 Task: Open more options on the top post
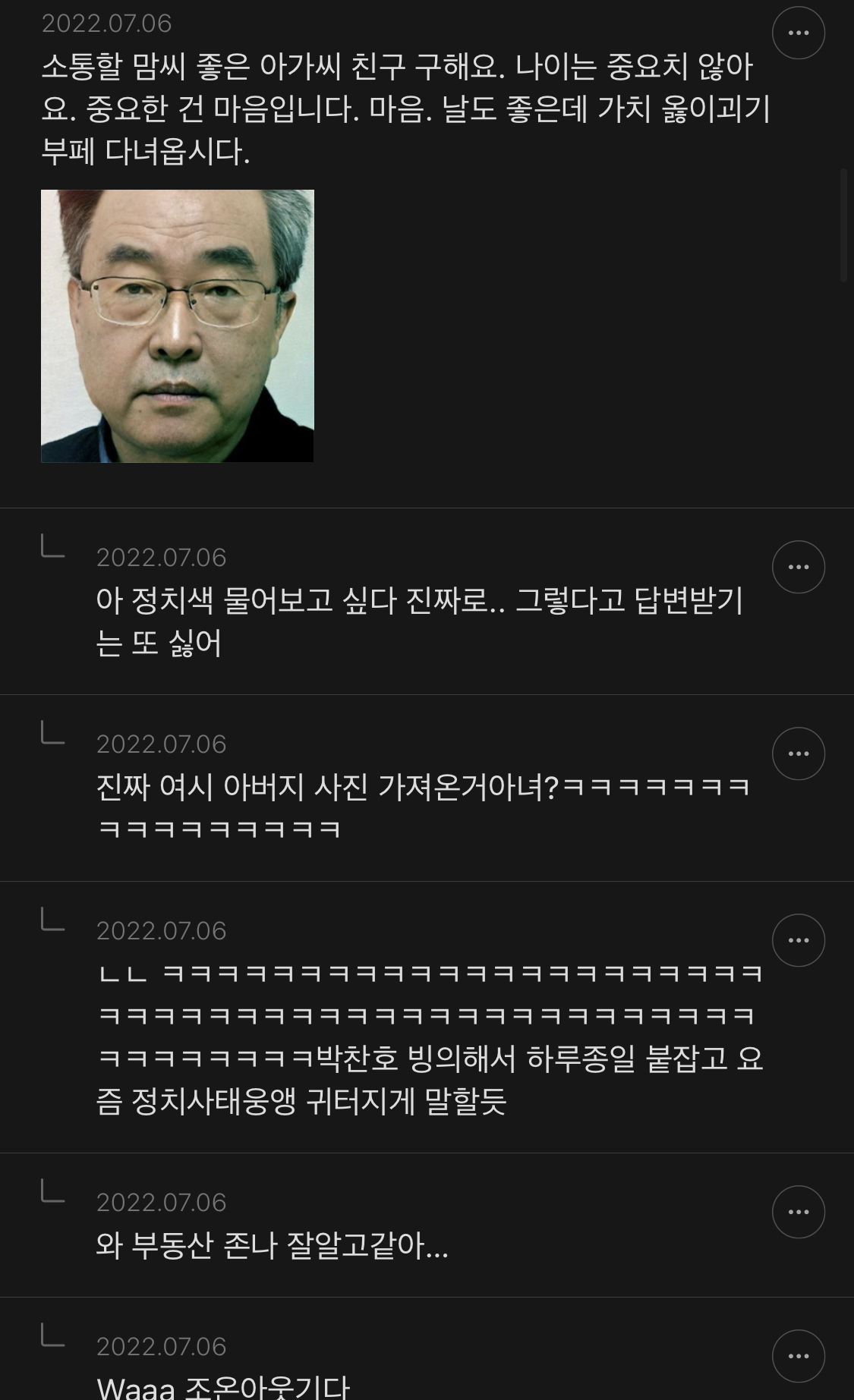[x=799, y=33]
